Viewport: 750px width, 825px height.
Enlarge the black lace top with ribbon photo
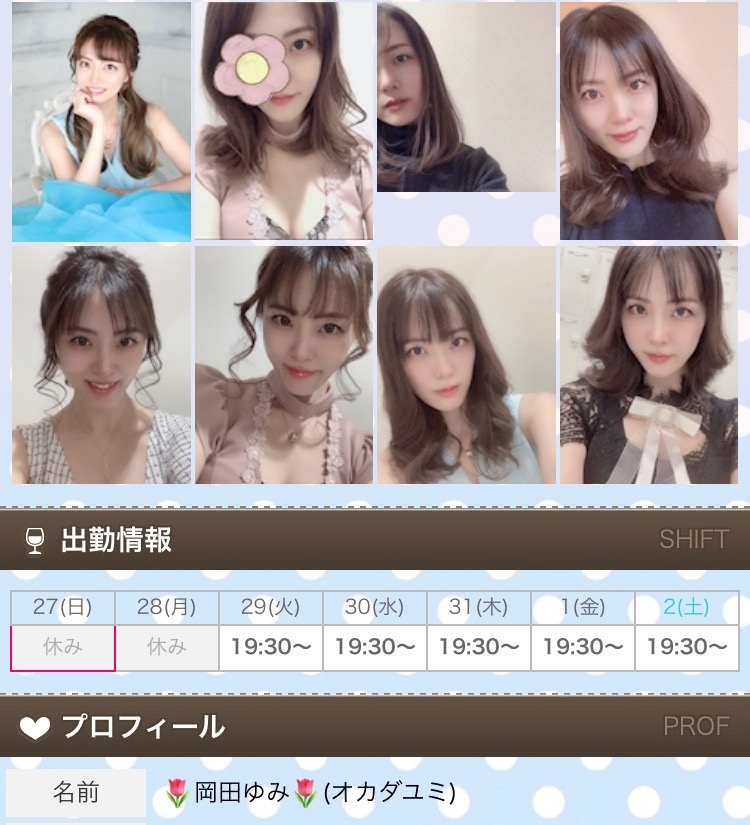tap(649, 365)
